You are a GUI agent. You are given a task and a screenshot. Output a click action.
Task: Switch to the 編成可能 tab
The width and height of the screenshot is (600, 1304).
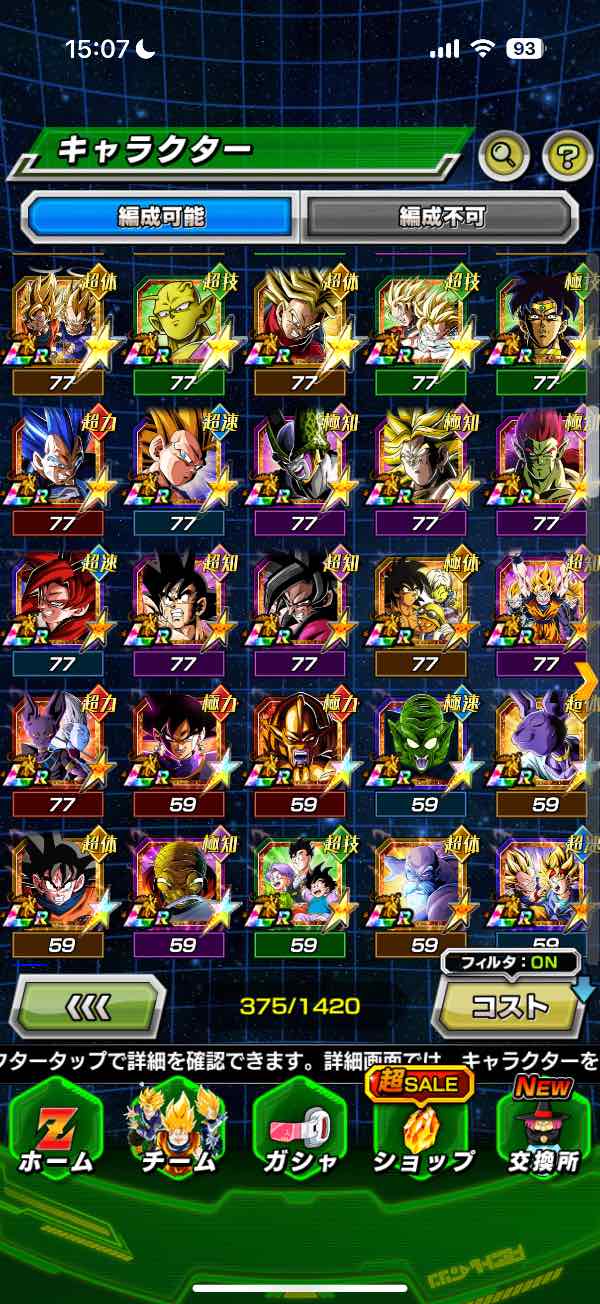click(160, 216)
